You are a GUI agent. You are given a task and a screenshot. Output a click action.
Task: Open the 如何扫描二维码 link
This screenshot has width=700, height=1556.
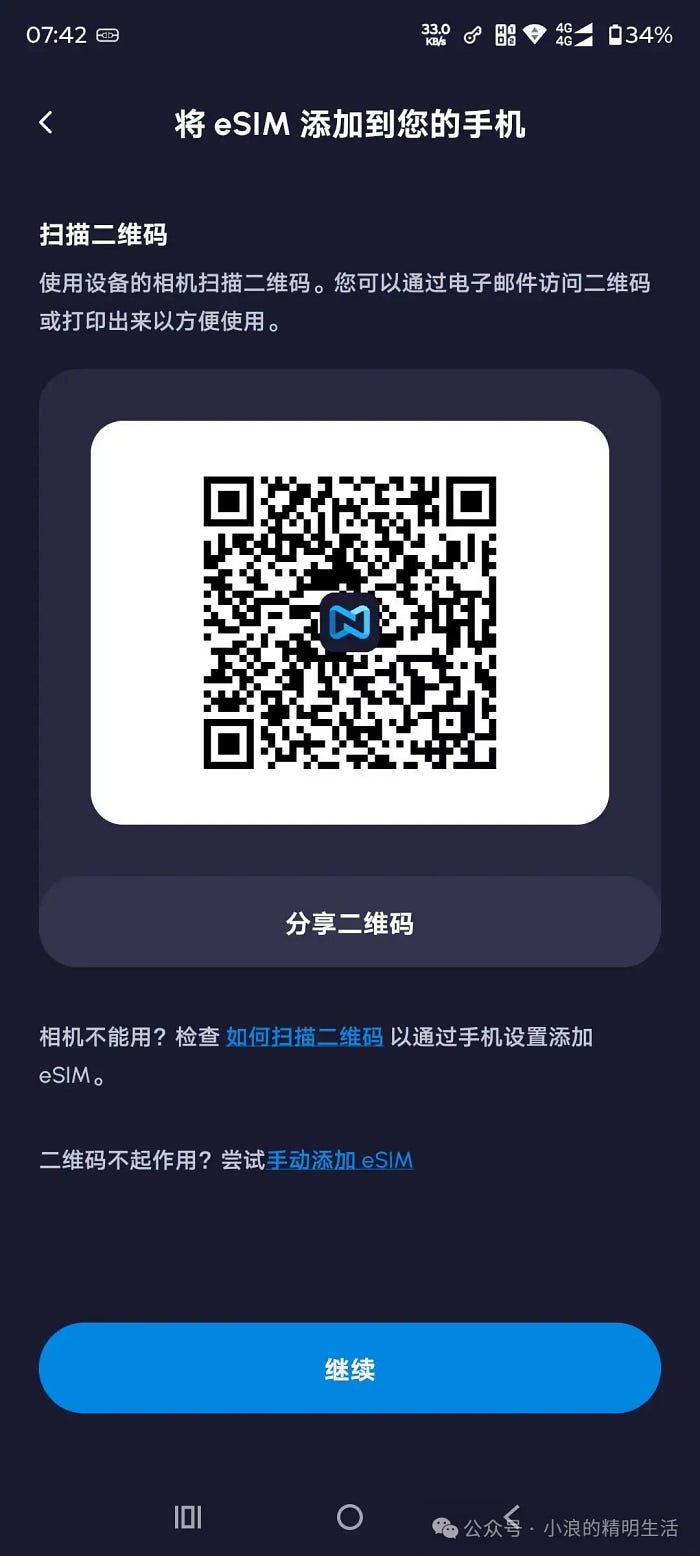click(x=304, y=1037)
